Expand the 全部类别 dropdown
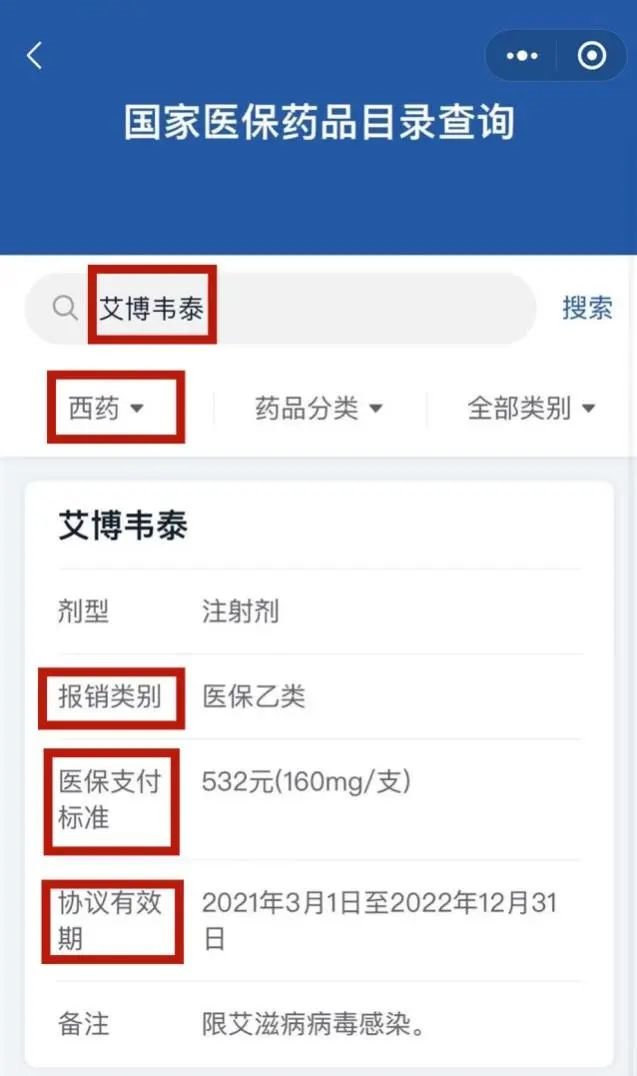Image resolution: width=637 pixels, height=1076 pixels. click(531, 408)
